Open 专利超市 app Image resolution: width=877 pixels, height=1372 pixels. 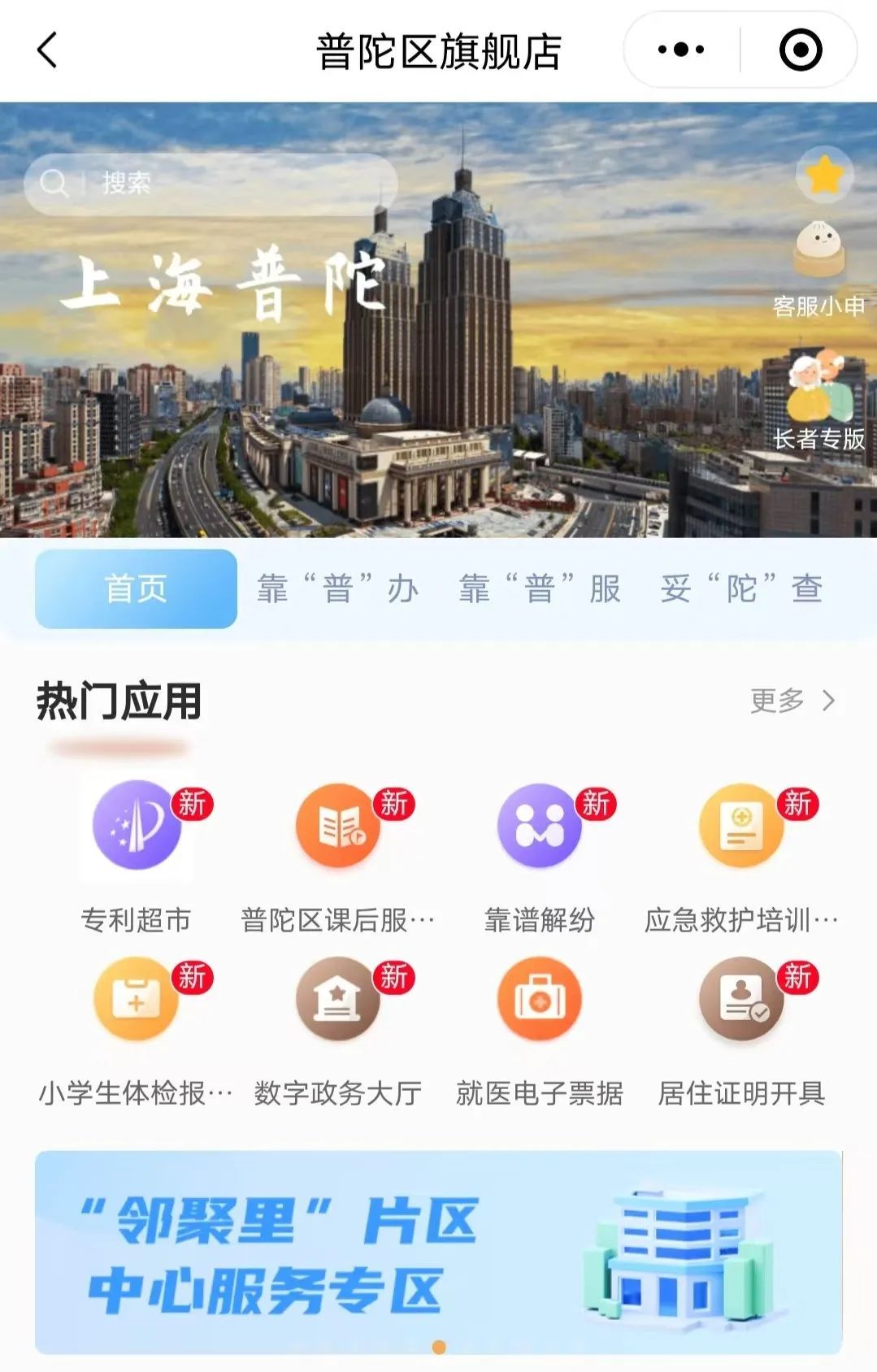pos(137,855)
